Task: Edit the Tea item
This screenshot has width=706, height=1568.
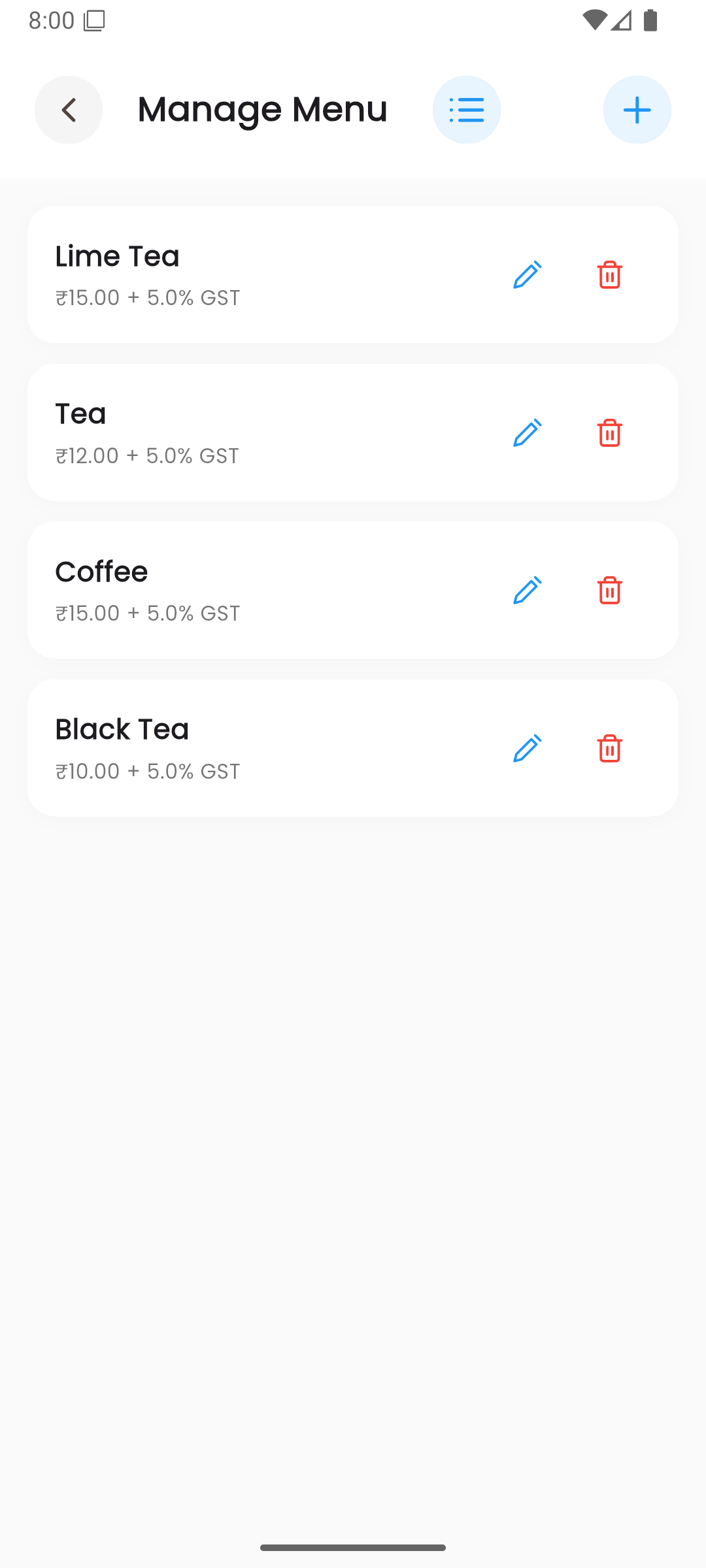Action: [x=526, y=433]
